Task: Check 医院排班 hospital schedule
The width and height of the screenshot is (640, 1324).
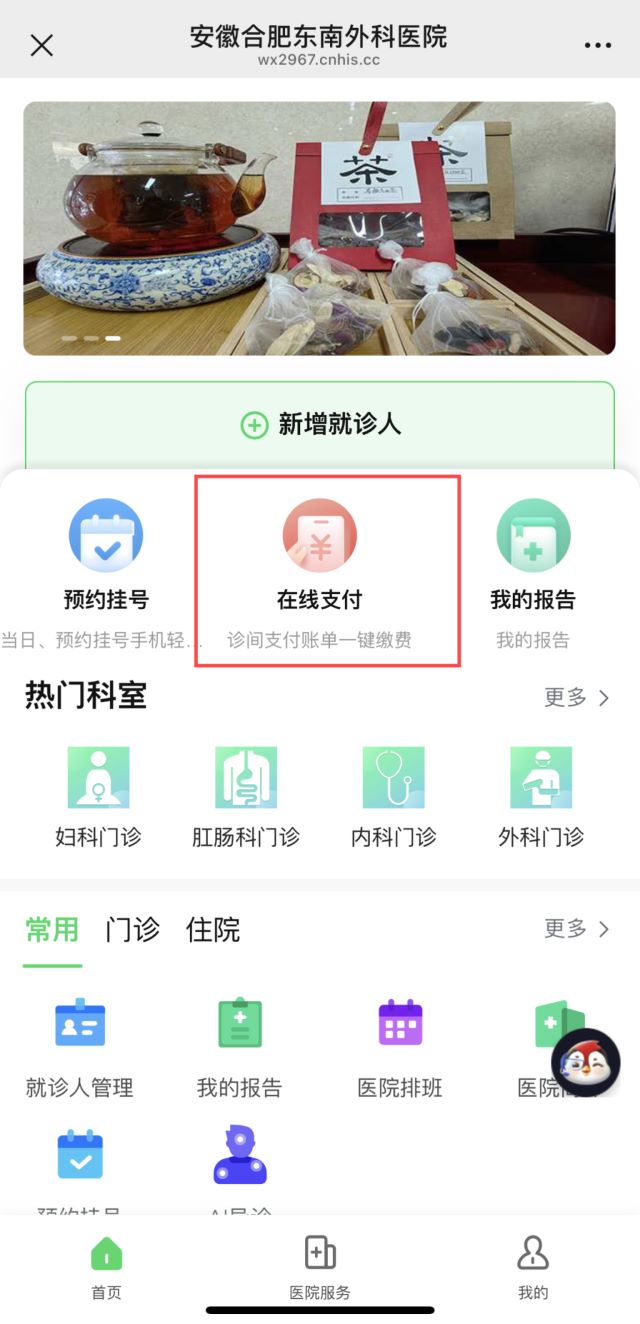Action: coord(400,1045)
